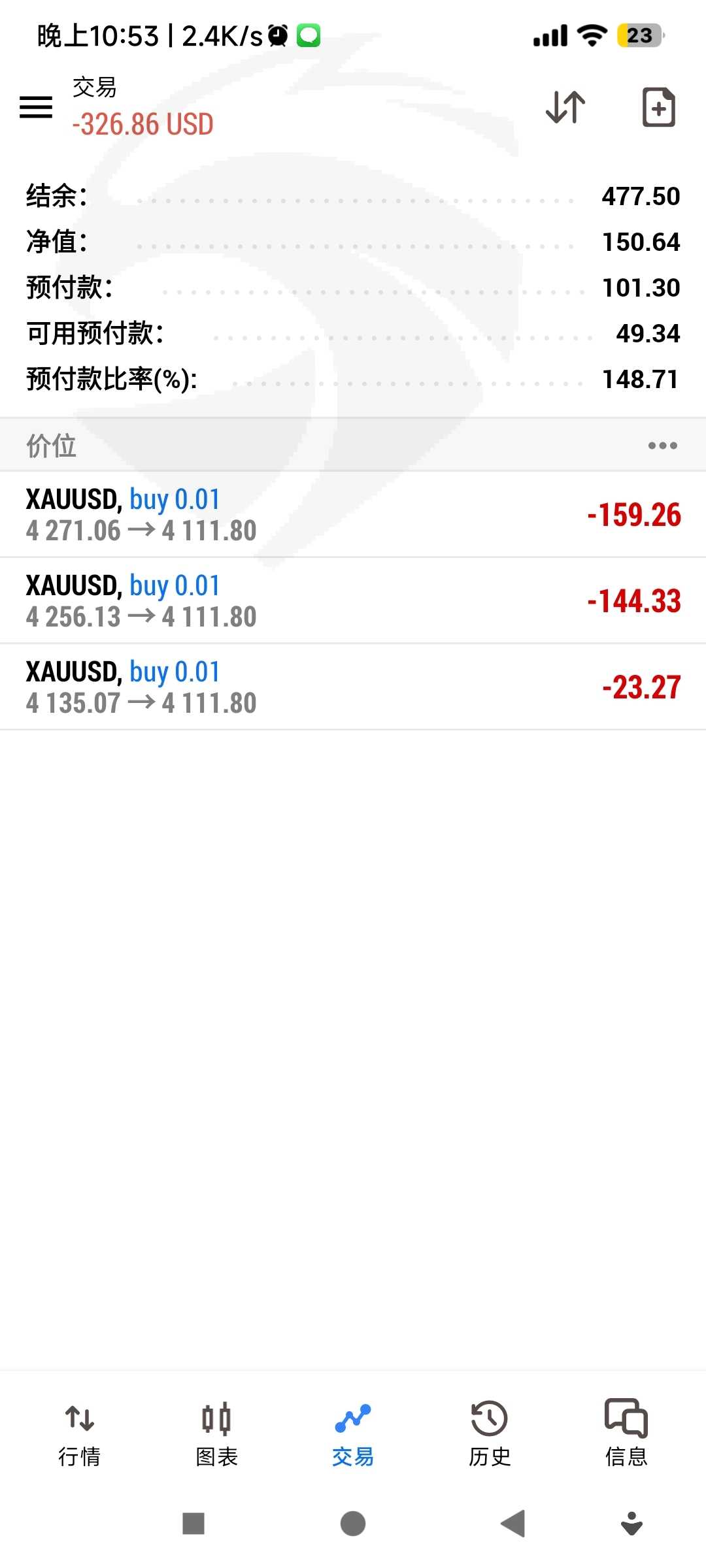The height and width of the screenshot is (1568, 706).
Task: Sort positions with the arrows icon
Action: (565, 107)
